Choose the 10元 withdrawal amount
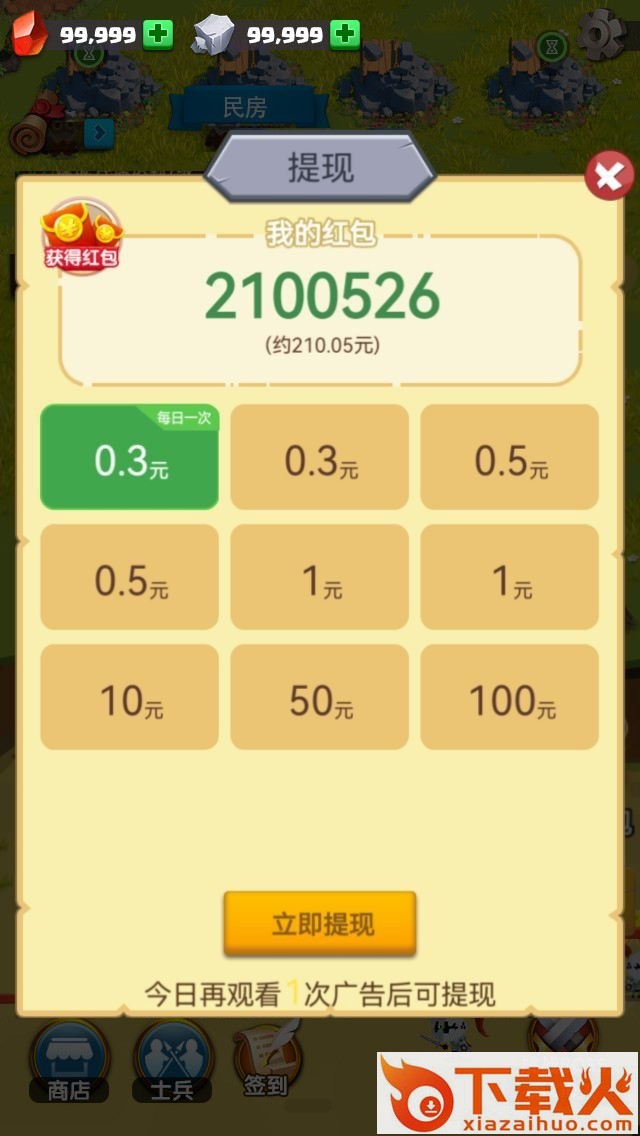This screenshot has height=1136, width=640. [x=130, y=697]
